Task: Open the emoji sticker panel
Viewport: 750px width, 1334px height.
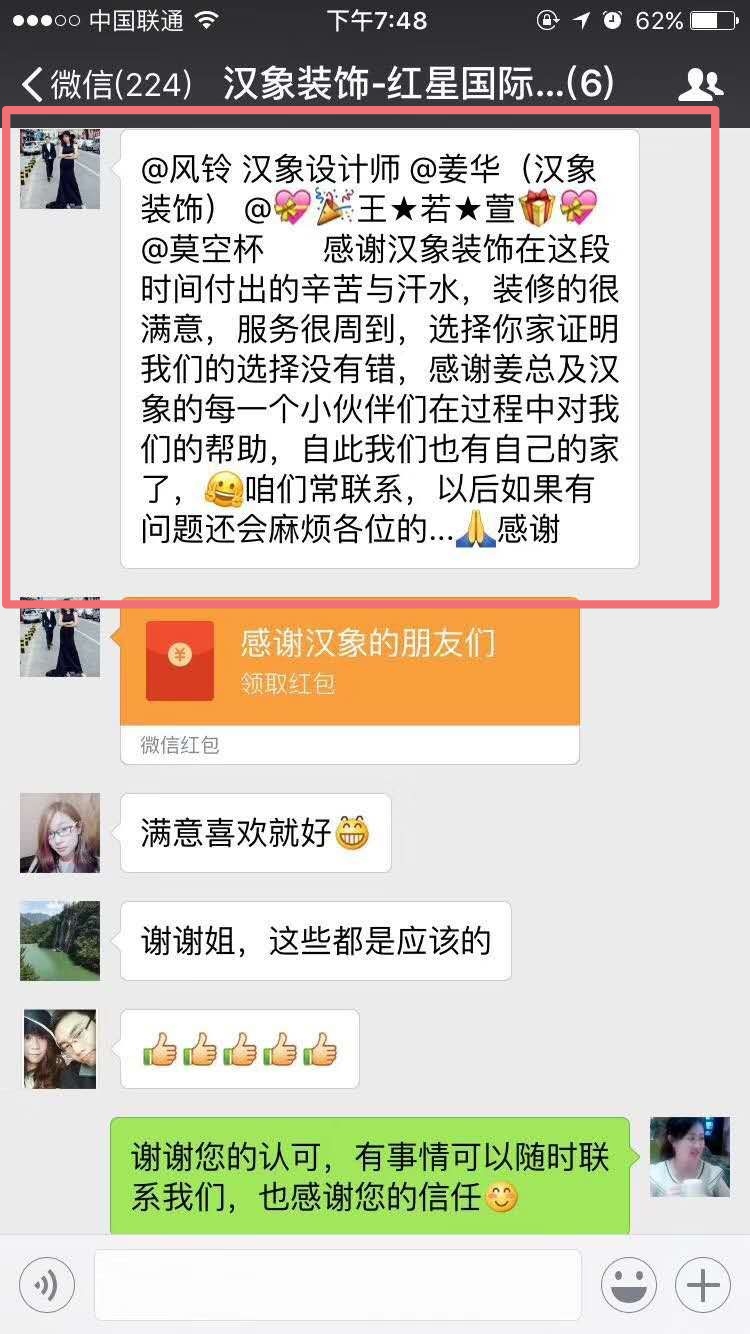Action: point(628,1285)
